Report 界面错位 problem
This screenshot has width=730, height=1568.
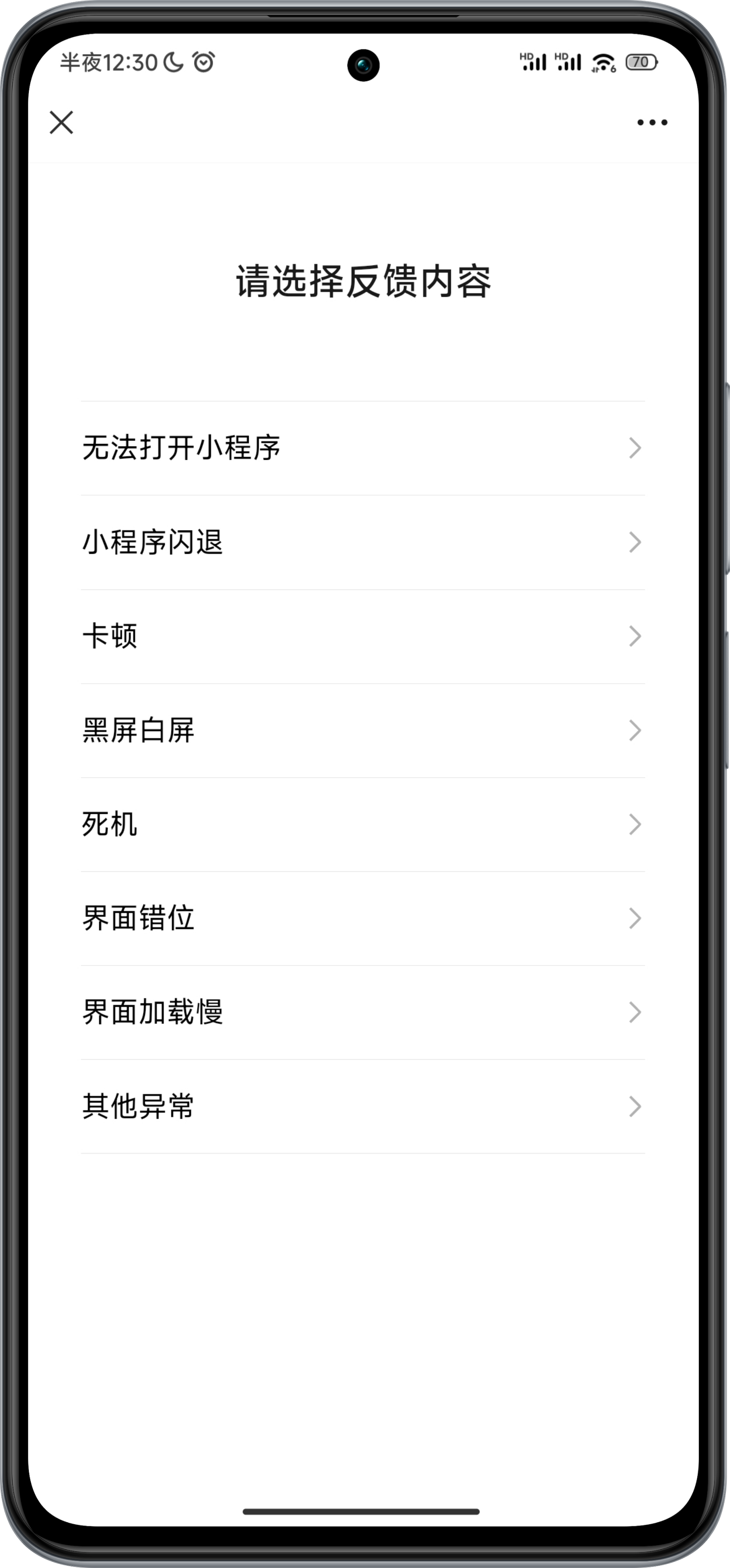[x=362, y=918]
